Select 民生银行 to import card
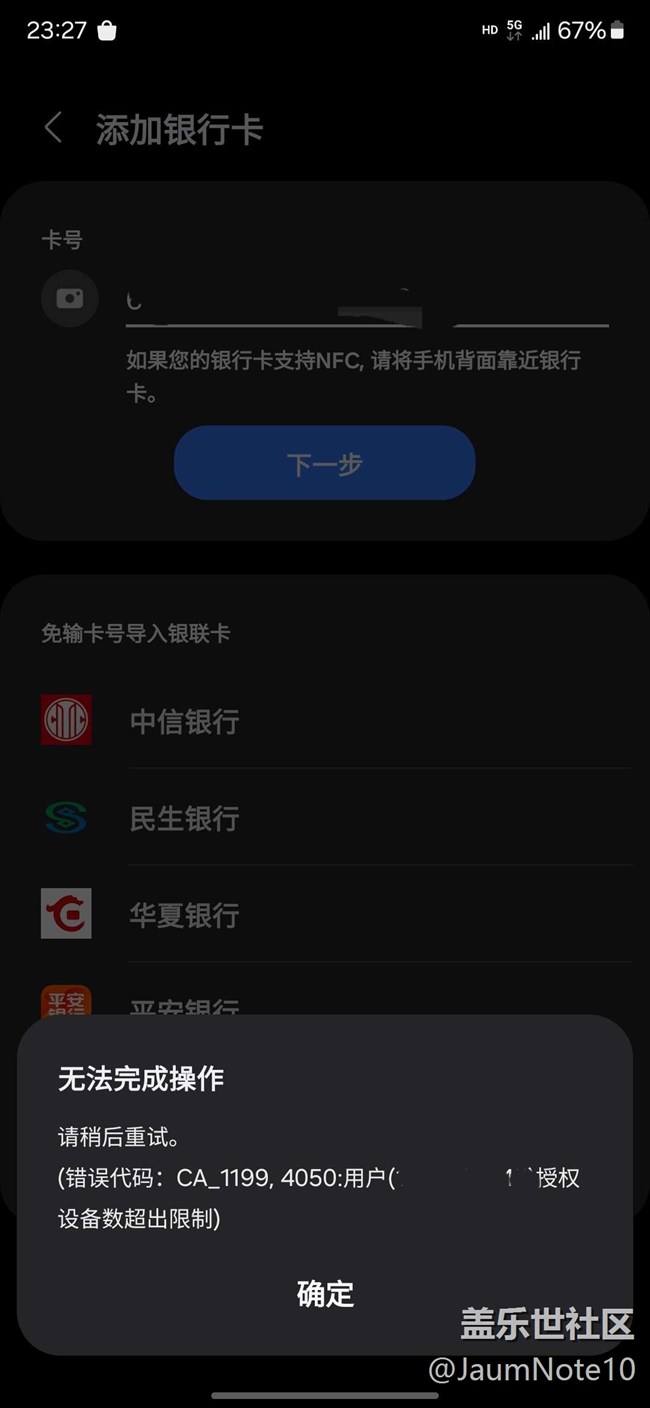This screenshot has height=1408, width=650. (x=185, y=818)
